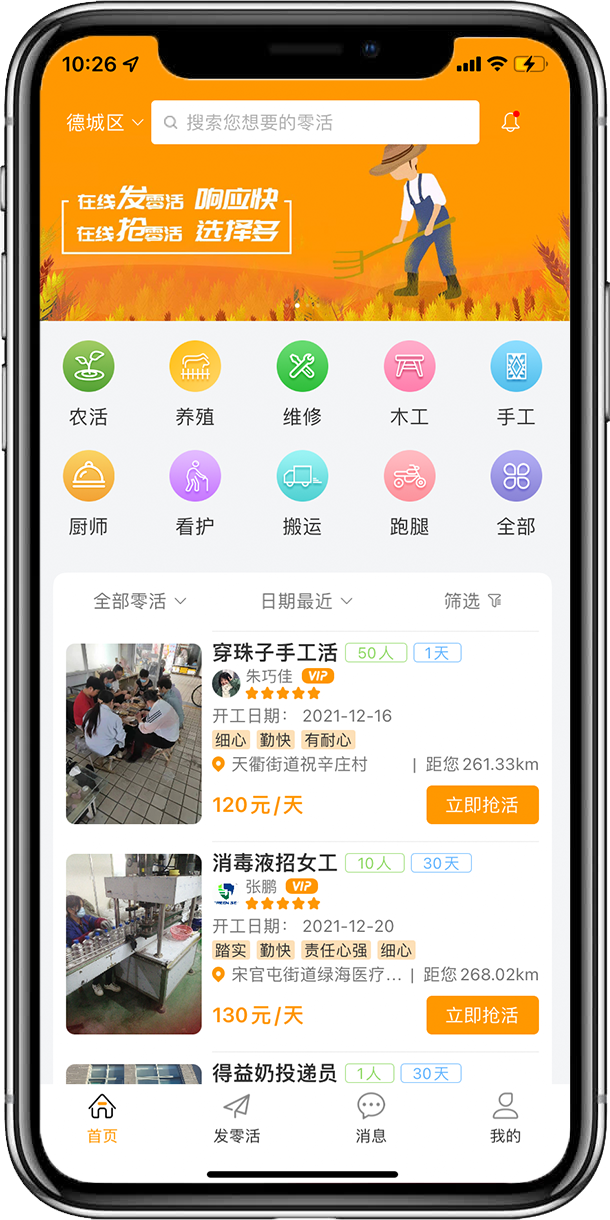Go to the 消息 tab
Image resolution: width=610 pixels, height=1220 pixels.
pyautogui.click(x=371, y=1118)
